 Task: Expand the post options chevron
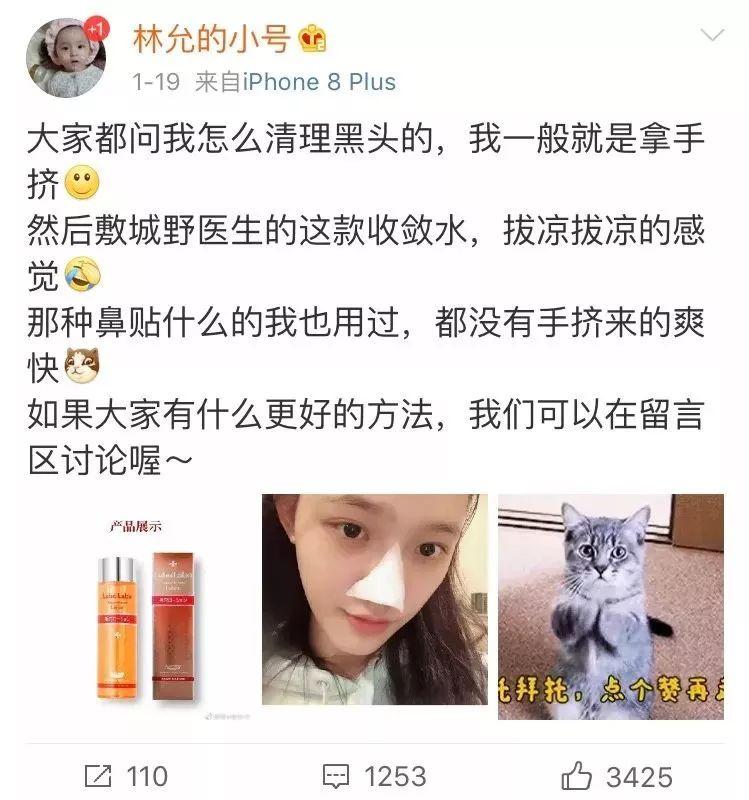[x=712, y=37]
